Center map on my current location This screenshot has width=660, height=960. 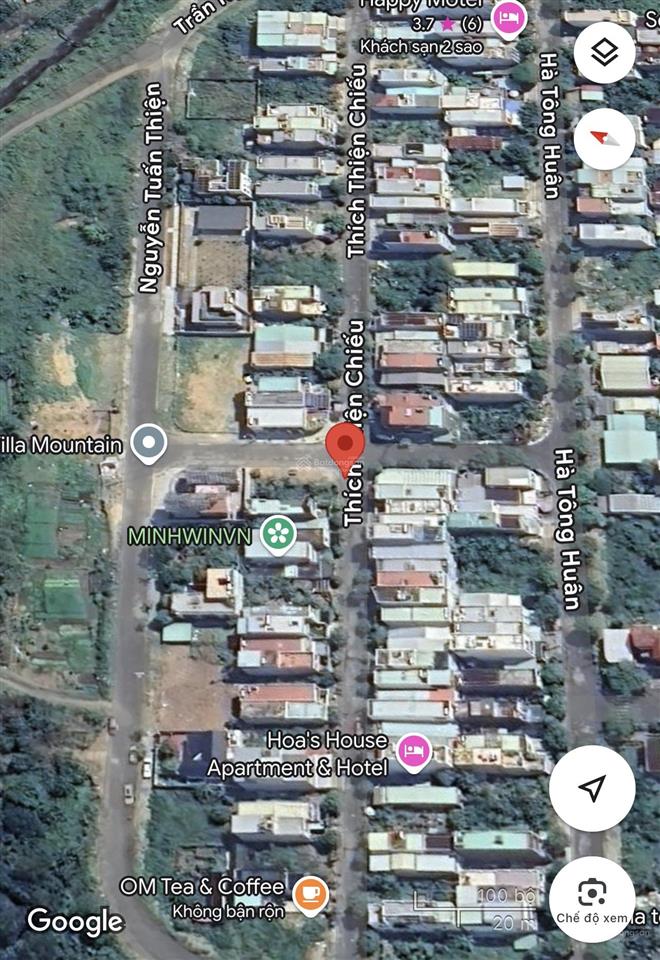click(x=592, y=789)
